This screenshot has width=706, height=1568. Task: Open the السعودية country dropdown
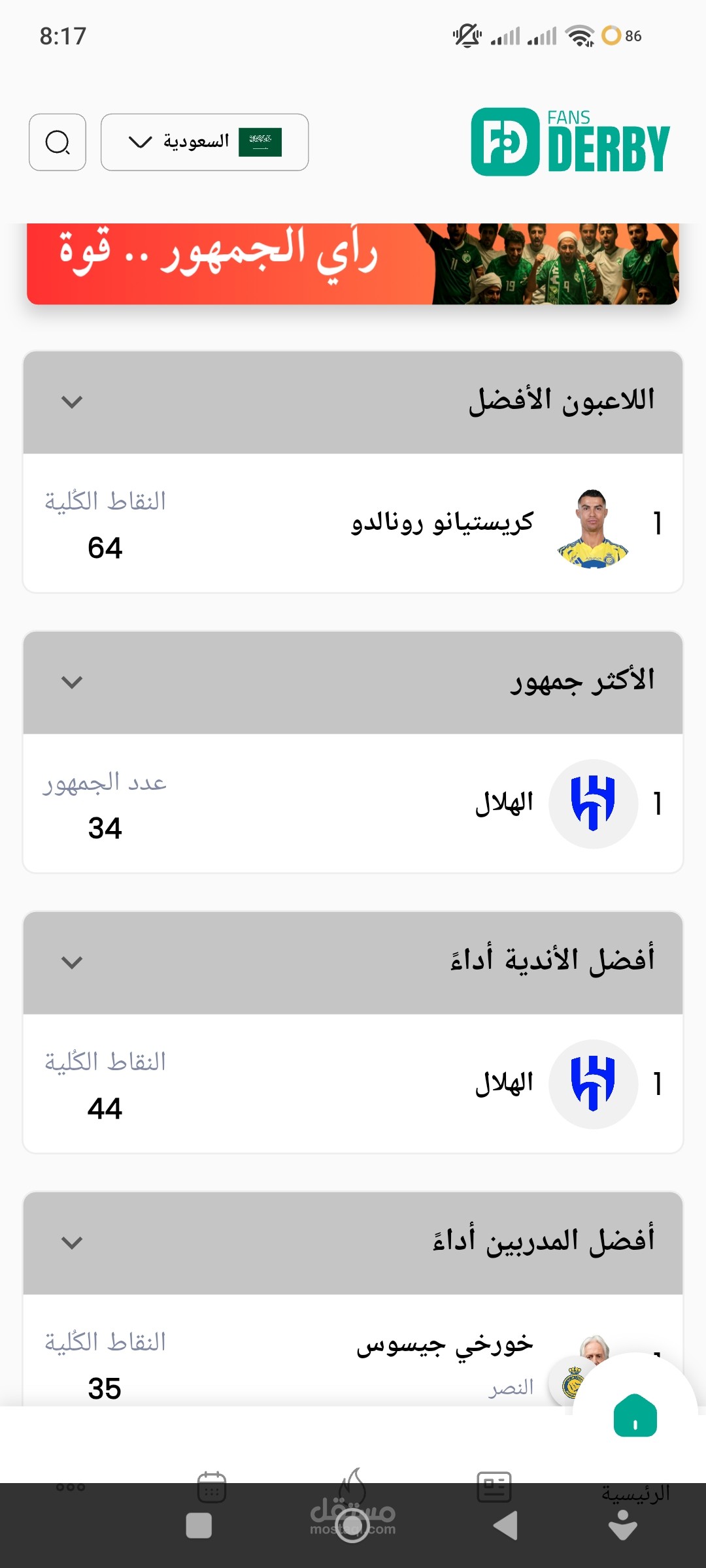205,142
